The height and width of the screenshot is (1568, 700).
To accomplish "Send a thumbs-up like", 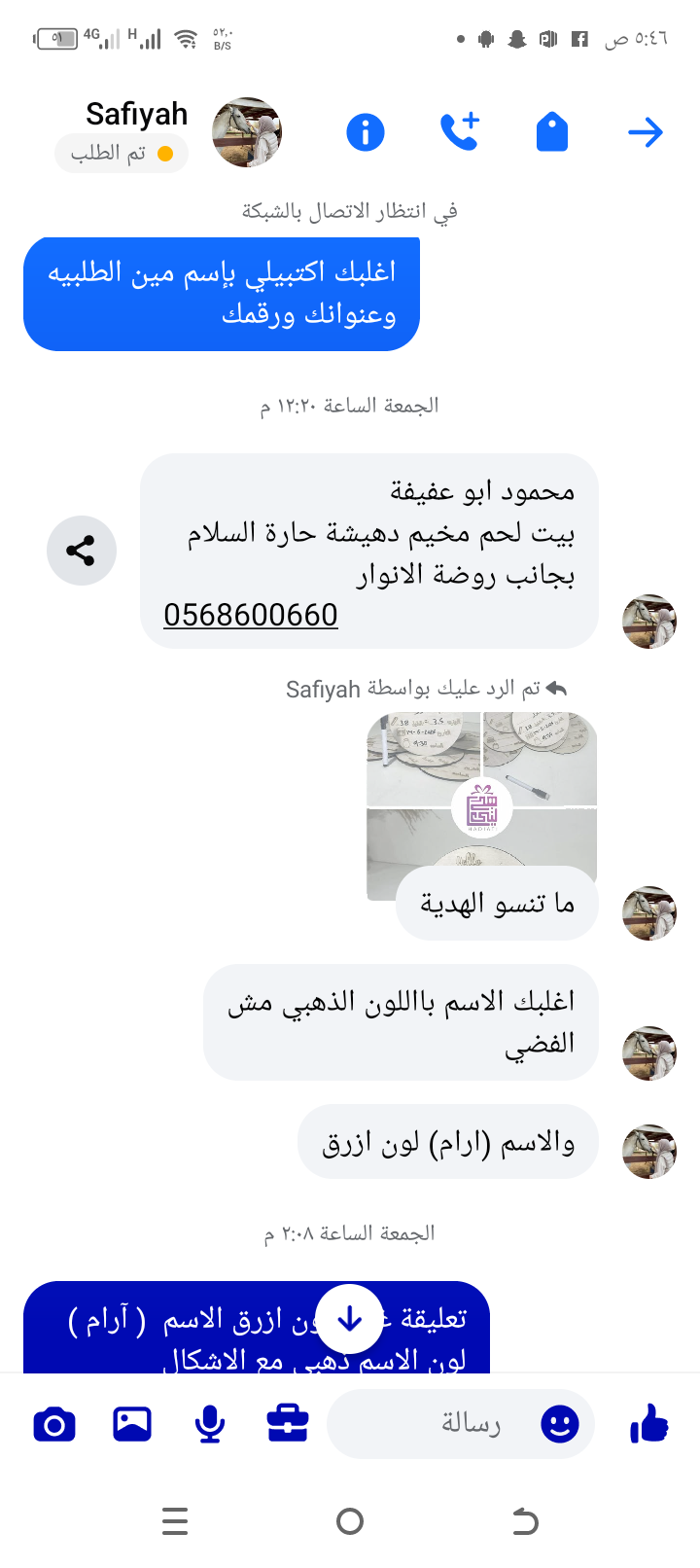I will 649,1425.
